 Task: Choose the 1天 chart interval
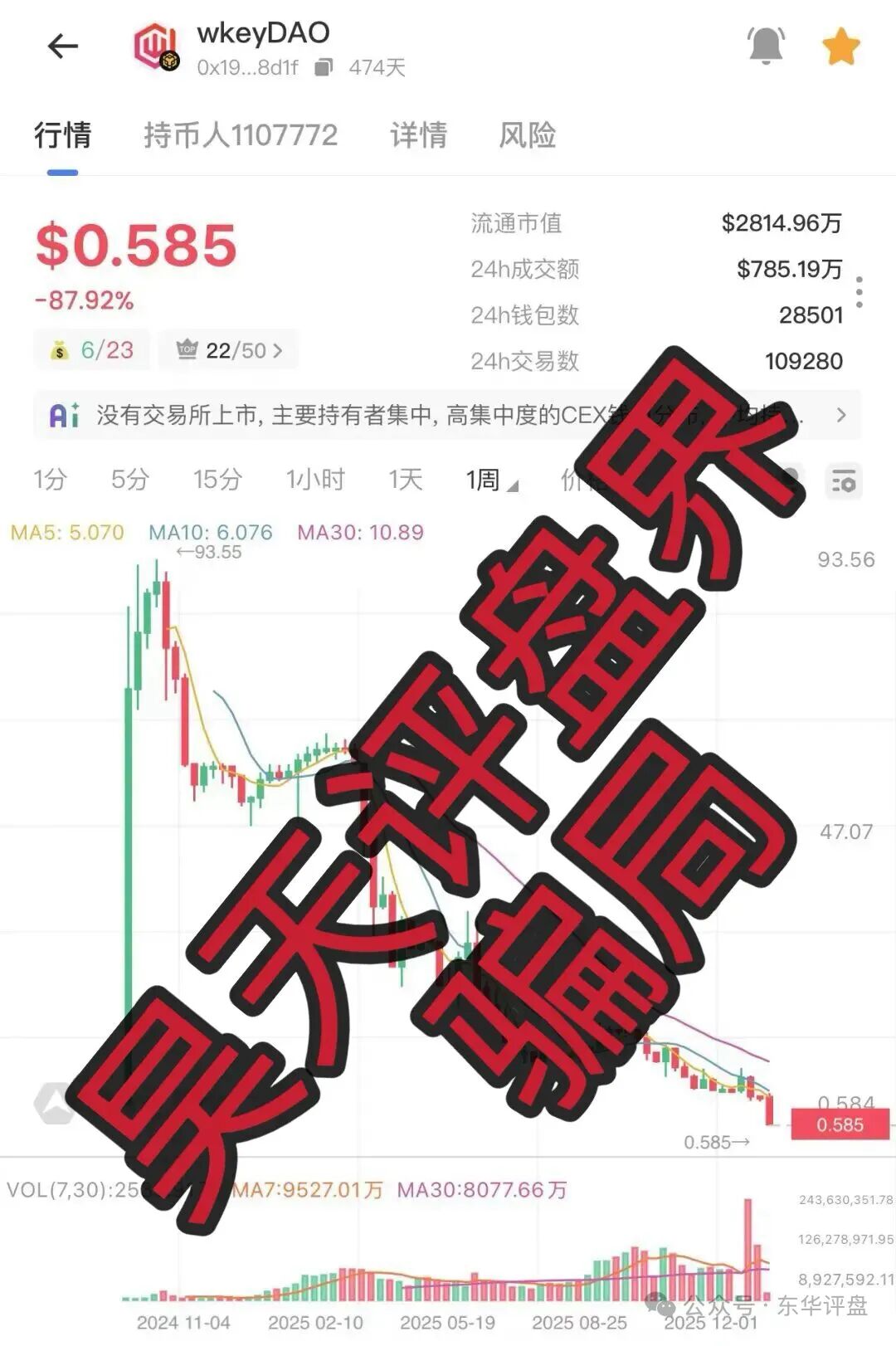[x=406, y=480]
